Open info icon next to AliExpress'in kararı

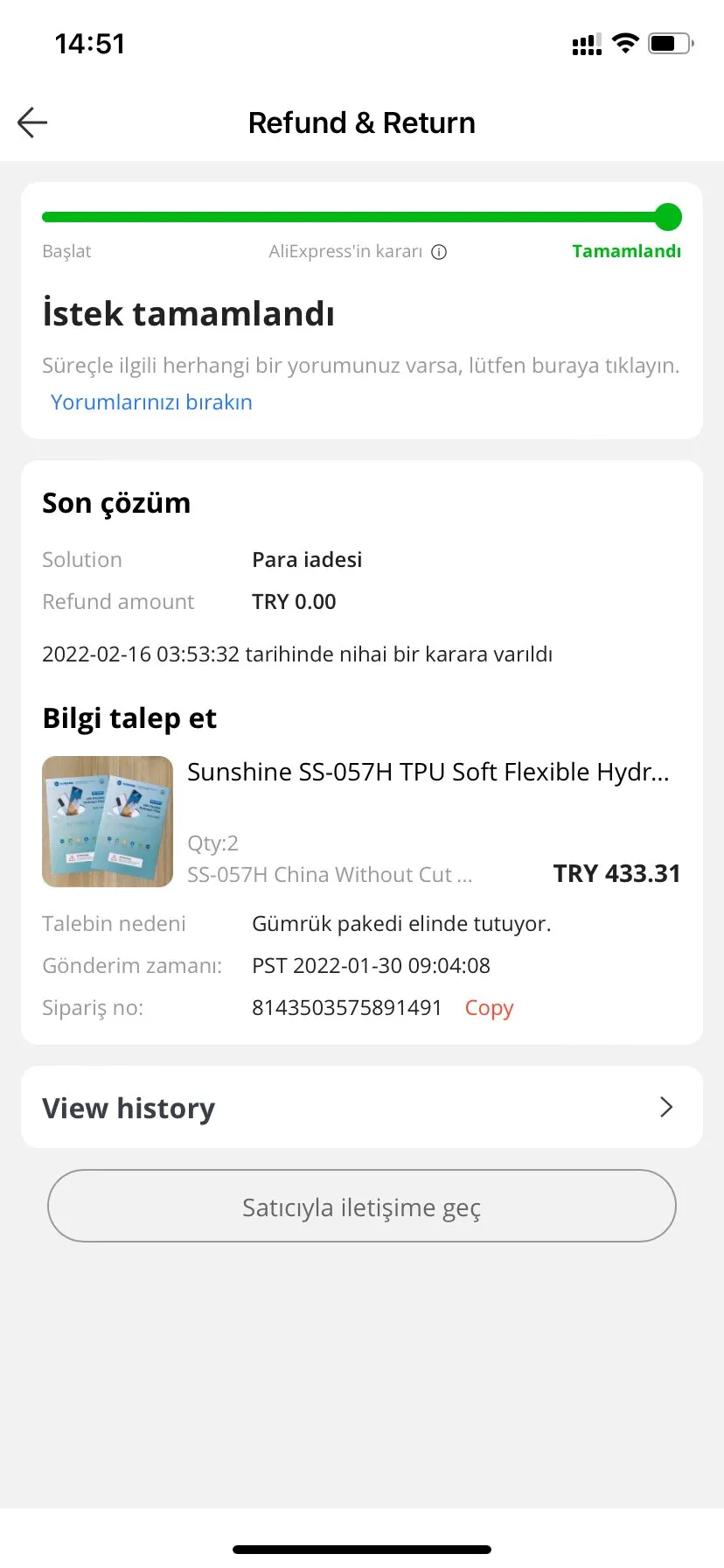coord(440,252)
